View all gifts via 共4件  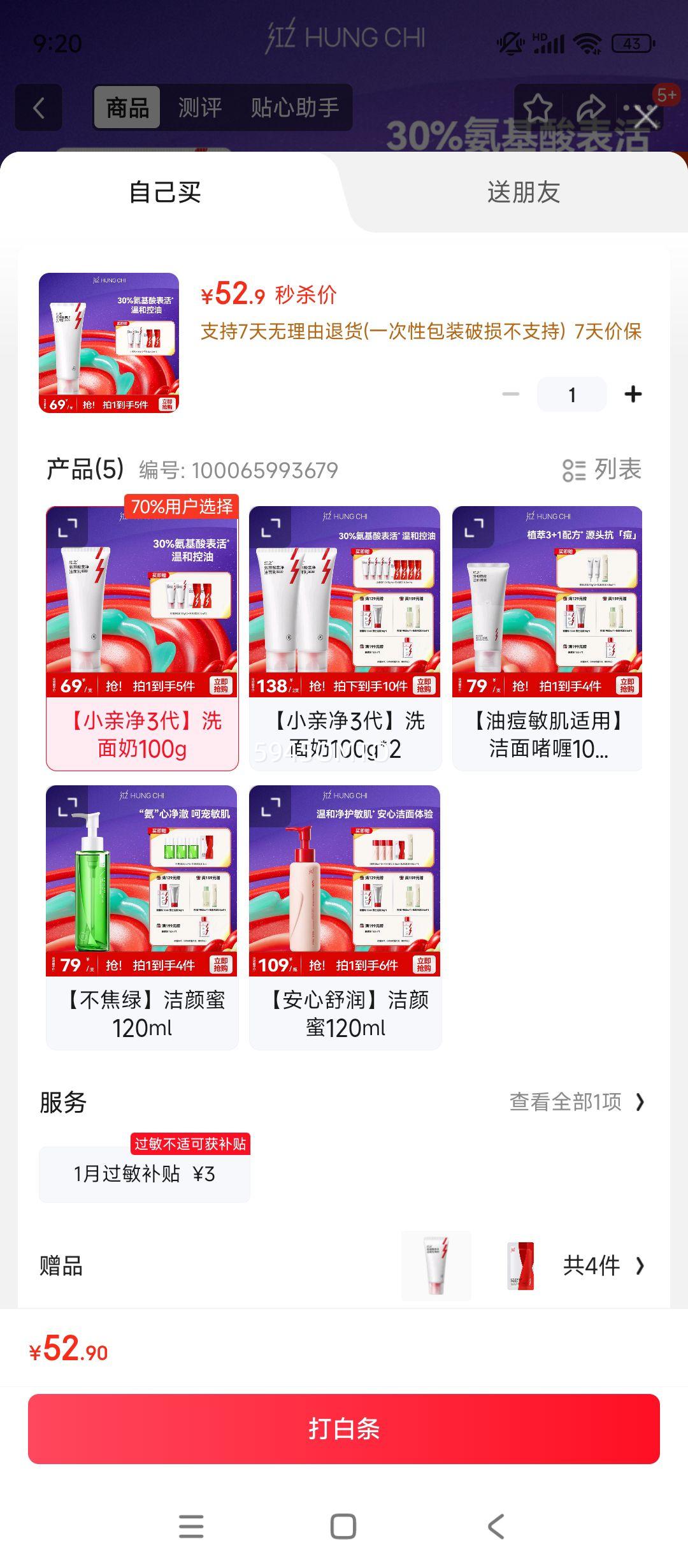click(602, 1266)
